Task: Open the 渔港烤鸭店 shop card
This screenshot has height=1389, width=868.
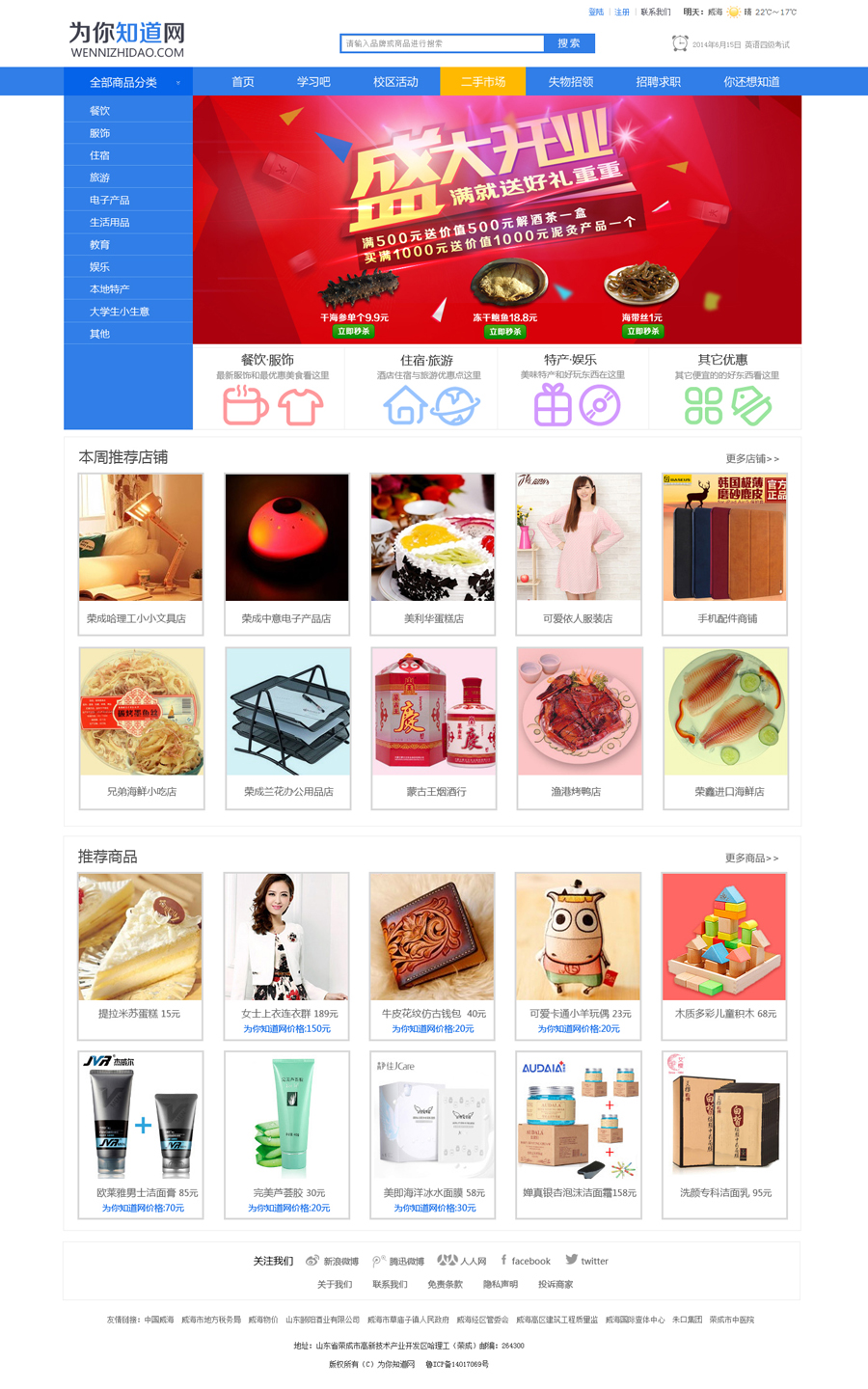Action: coord(579,727)
